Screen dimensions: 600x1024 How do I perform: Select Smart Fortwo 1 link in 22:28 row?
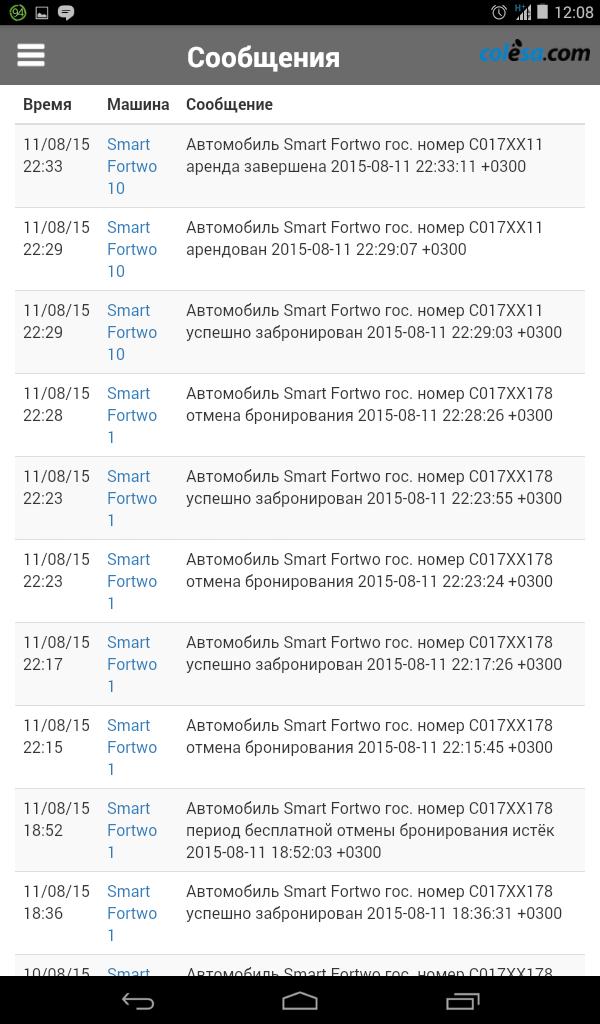point(131,415)
